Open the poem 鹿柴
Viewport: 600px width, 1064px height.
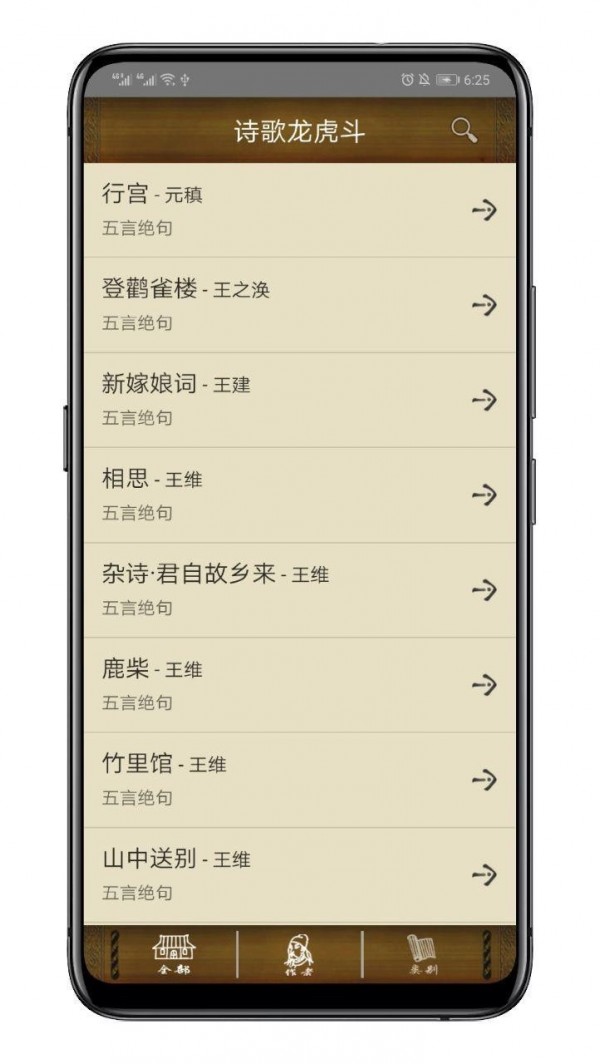(299, 685)
